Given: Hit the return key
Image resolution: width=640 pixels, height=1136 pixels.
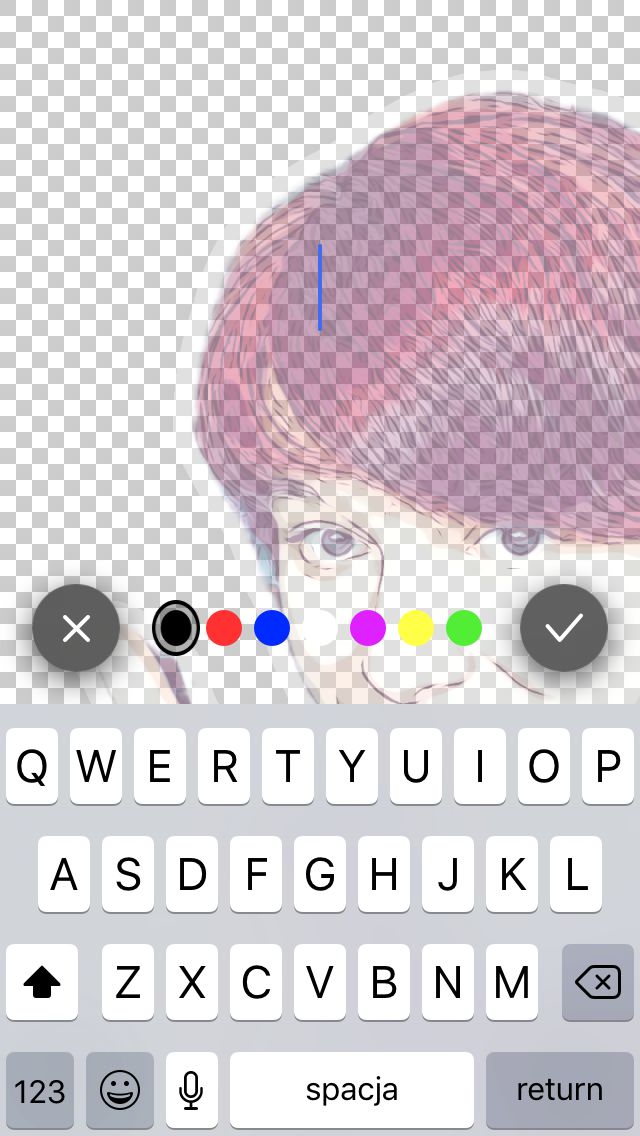Looking at the screenshot, I should [559, 1090].
